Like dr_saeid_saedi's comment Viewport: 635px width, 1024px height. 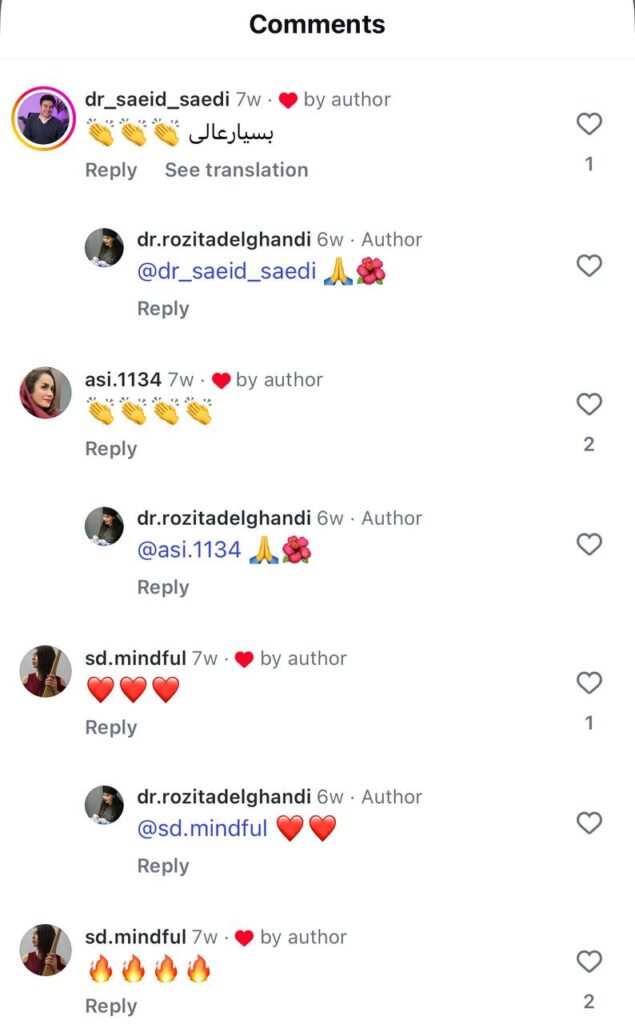pyautogui.click(x=589, y=123)
